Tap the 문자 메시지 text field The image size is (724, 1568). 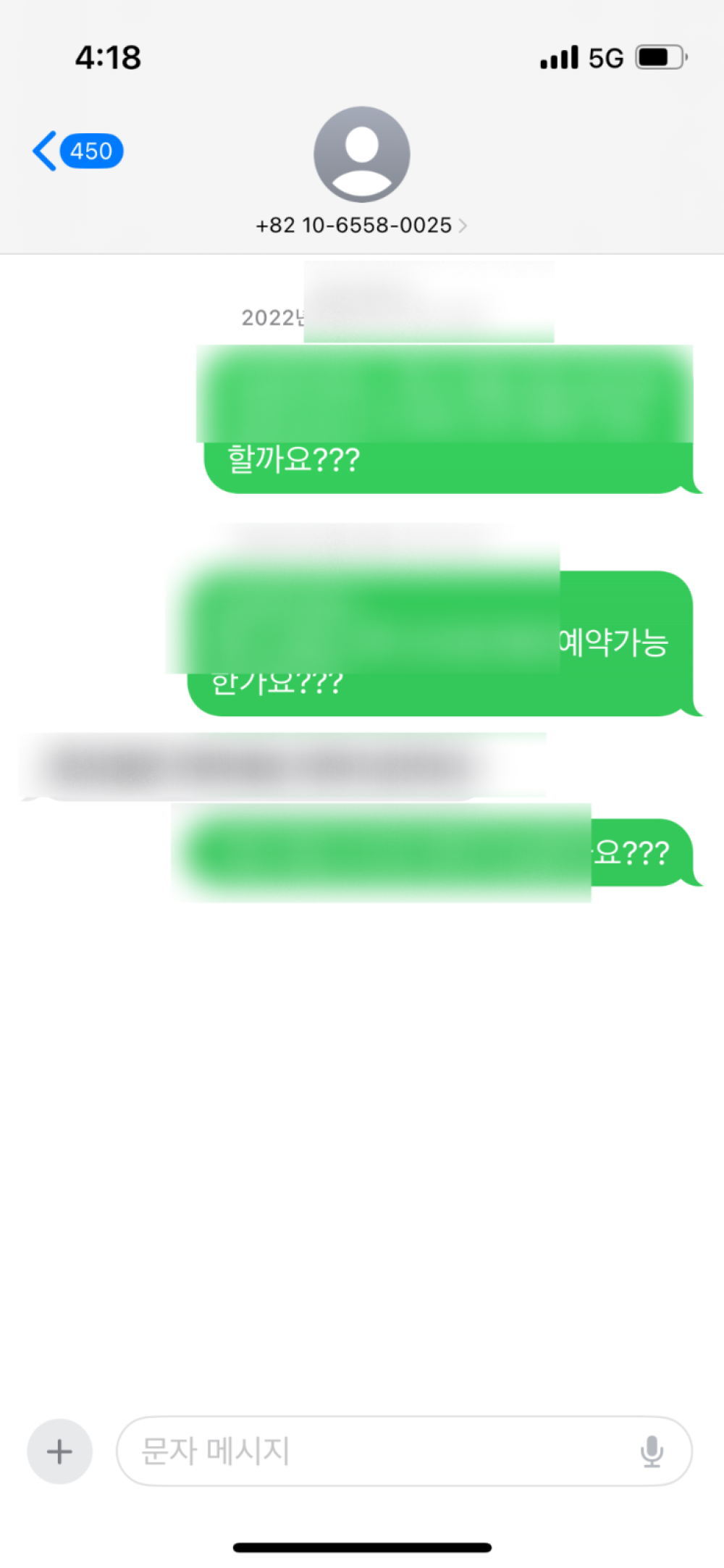pos(376,1451)
